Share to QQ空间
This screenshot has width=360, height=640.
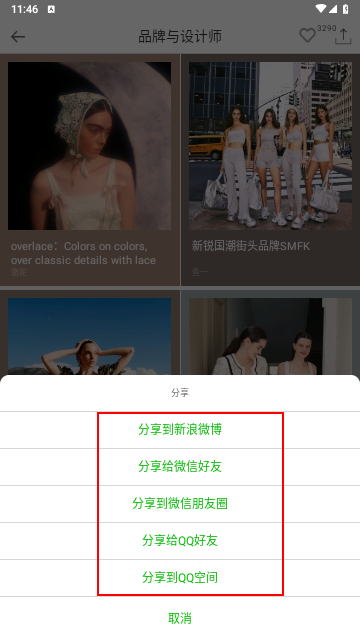(180, 578)
